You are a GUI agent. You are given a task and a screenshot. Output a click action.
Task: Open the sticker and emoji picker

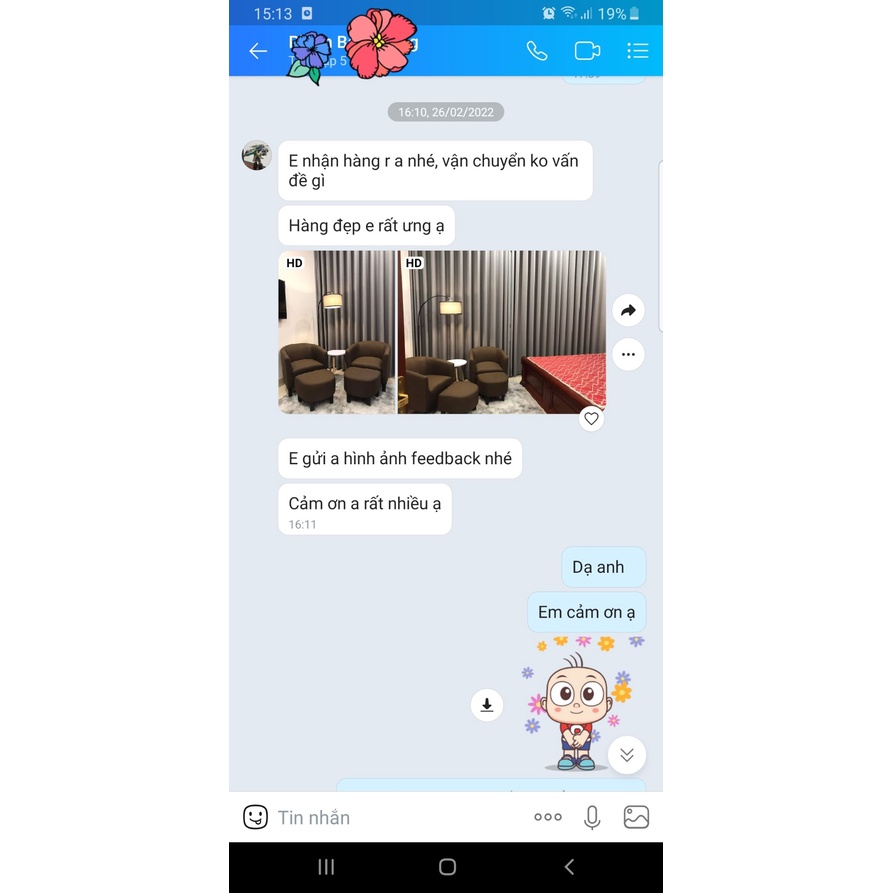256,817
